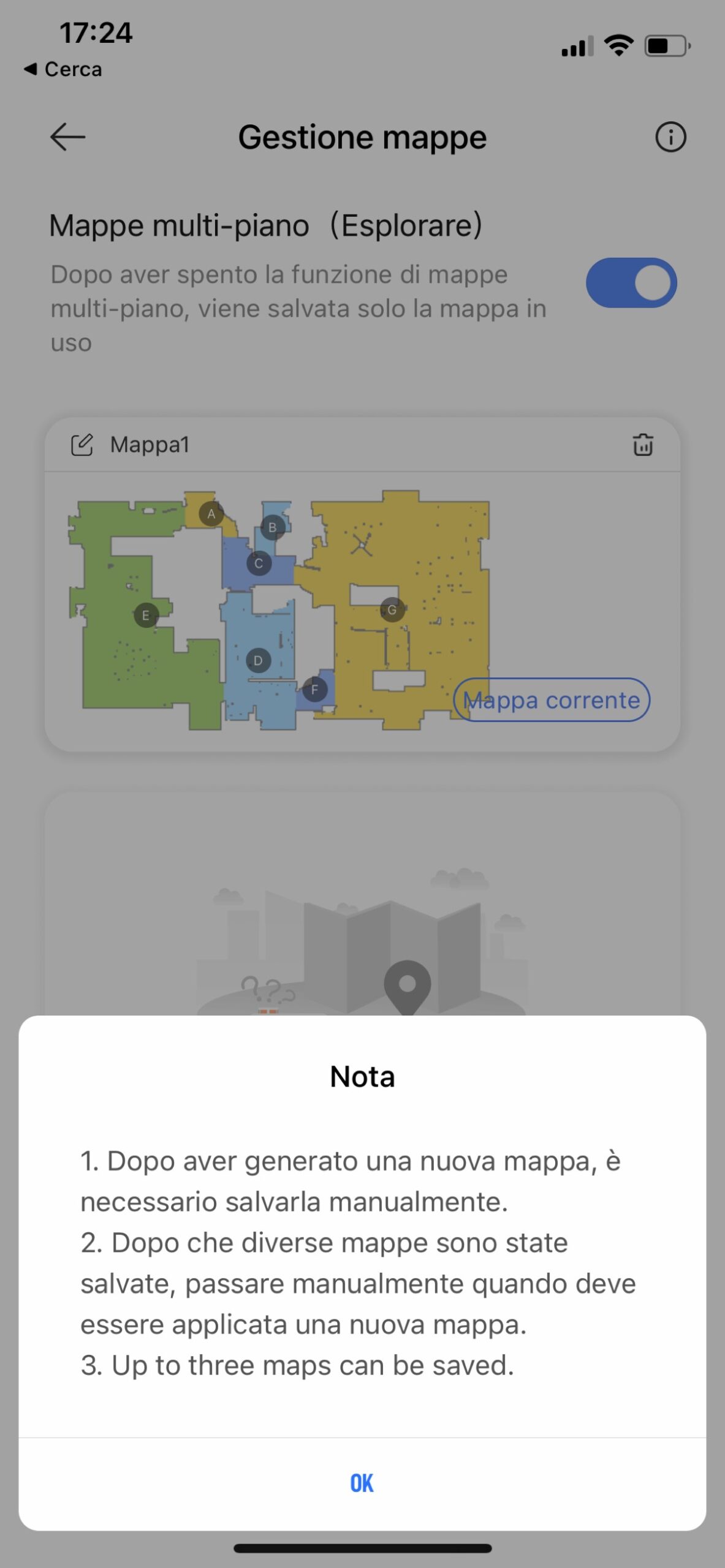The width and height of the screenshot is (725, 1568).
Task: Open the Mappa1 map preview
Action: point(279,610)
